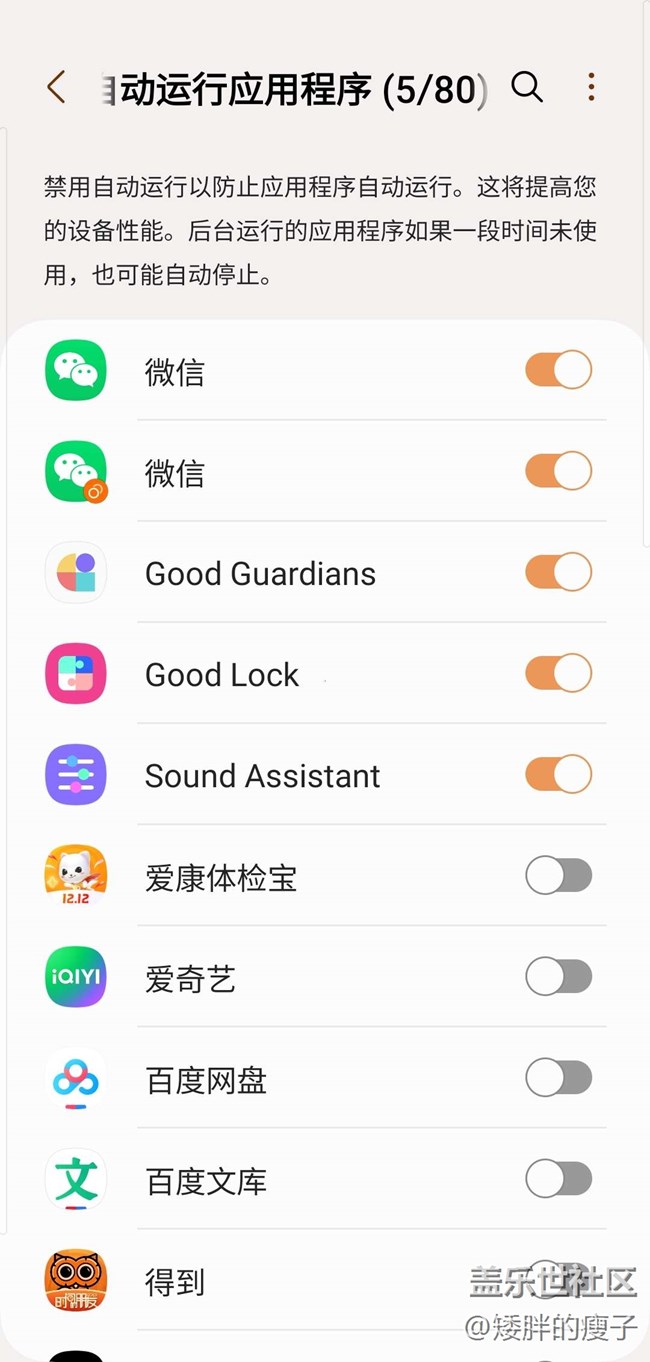Allow 百度网盘 to auto-run
This screenshot has height=1362, width=650.
click(558, 1078)
